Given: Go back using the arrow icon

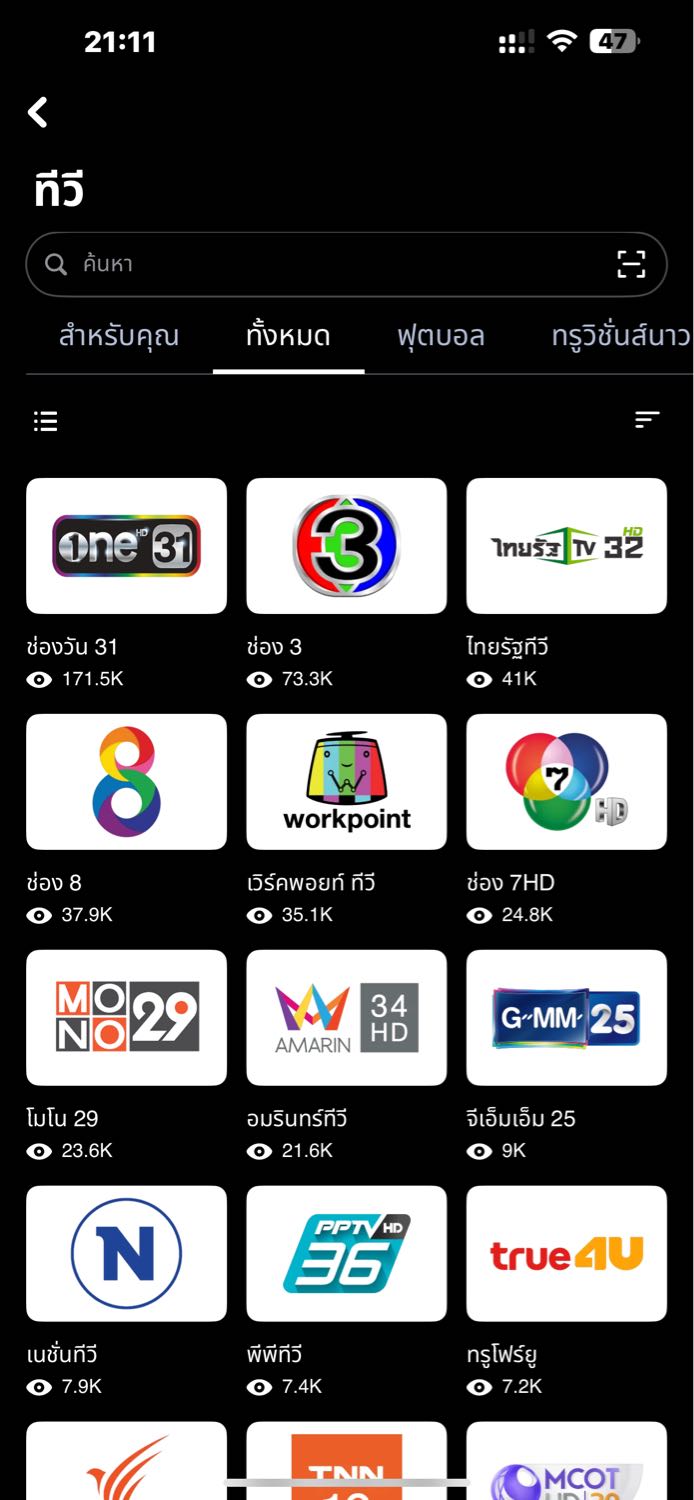Looking at the screenshot, I should [x=38, y=112].
